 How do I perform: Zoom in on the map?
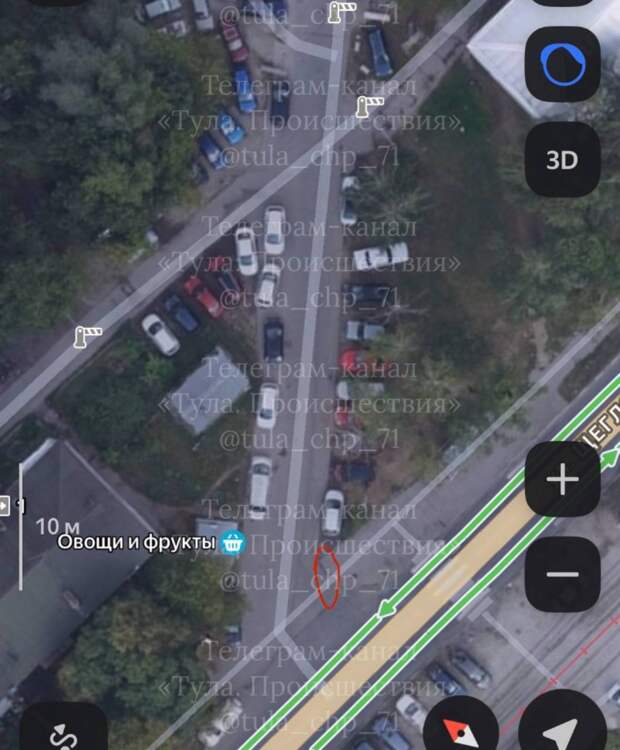(562, 480)
